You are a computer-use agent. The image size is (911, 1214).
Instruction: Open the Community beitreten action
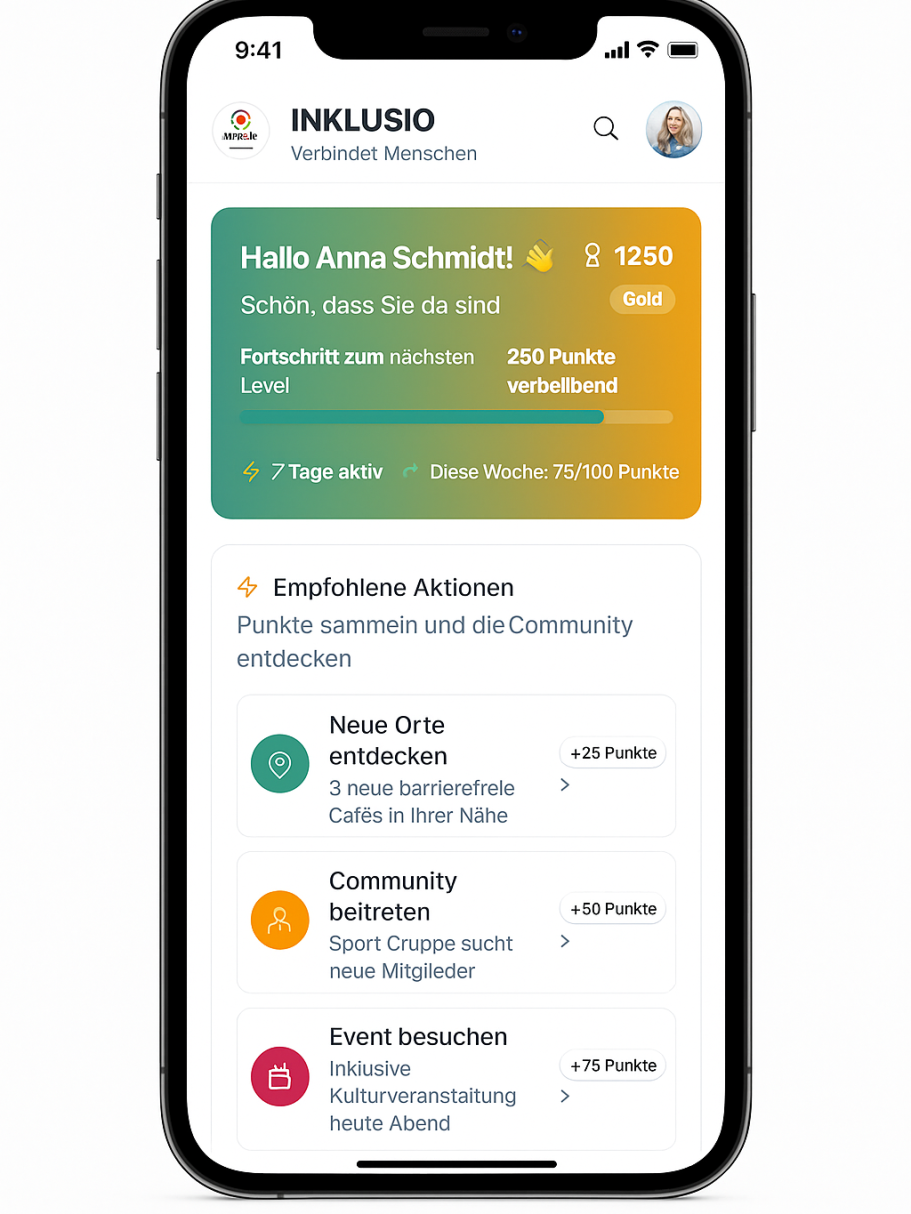point(456,922)
